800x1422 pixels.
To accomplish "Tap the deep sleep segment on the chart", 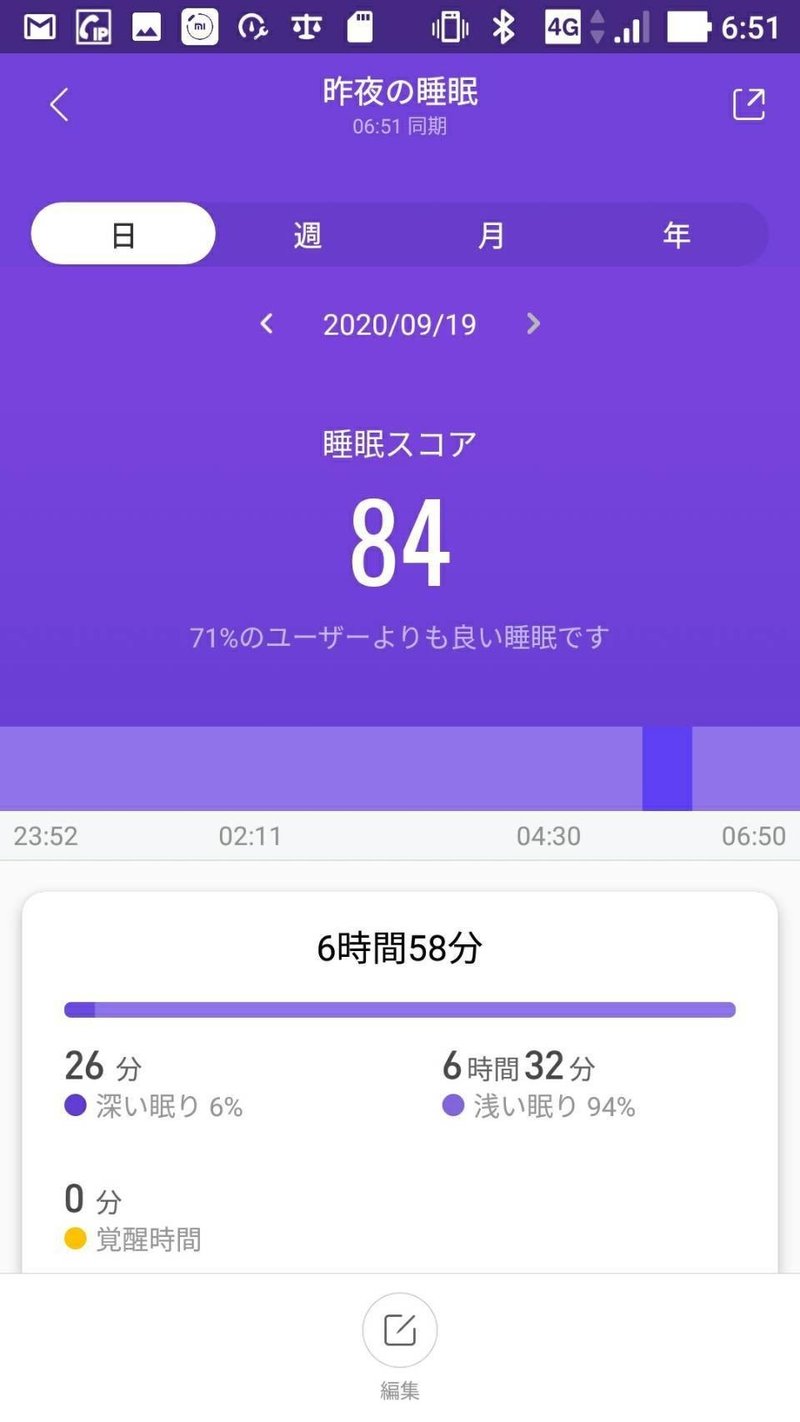I will coord(667,768).
